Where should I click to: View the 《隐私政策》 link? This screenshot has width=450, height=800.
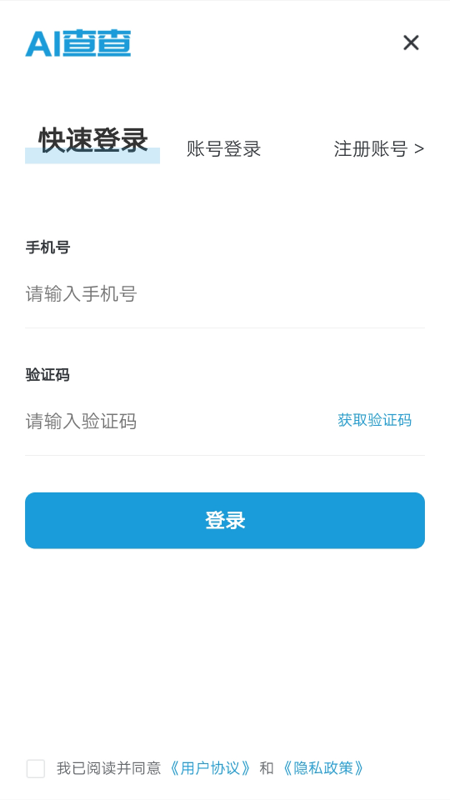point(323,768)
